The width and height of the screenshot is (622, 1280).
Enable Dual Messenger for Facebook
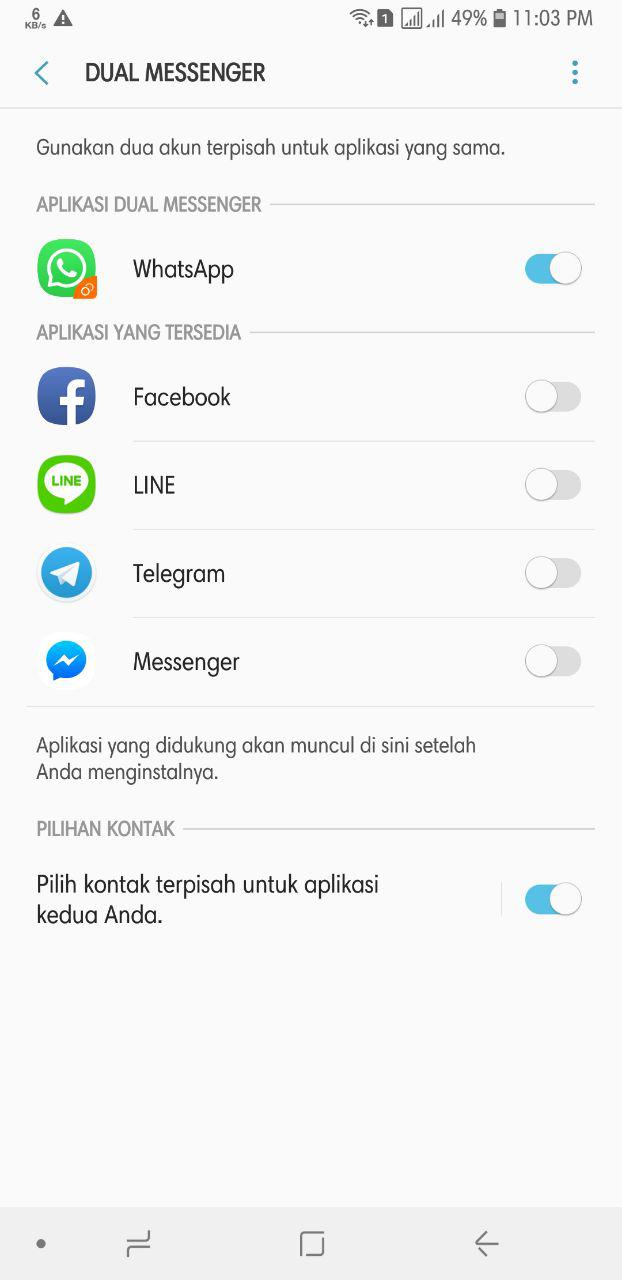[552, 397]
